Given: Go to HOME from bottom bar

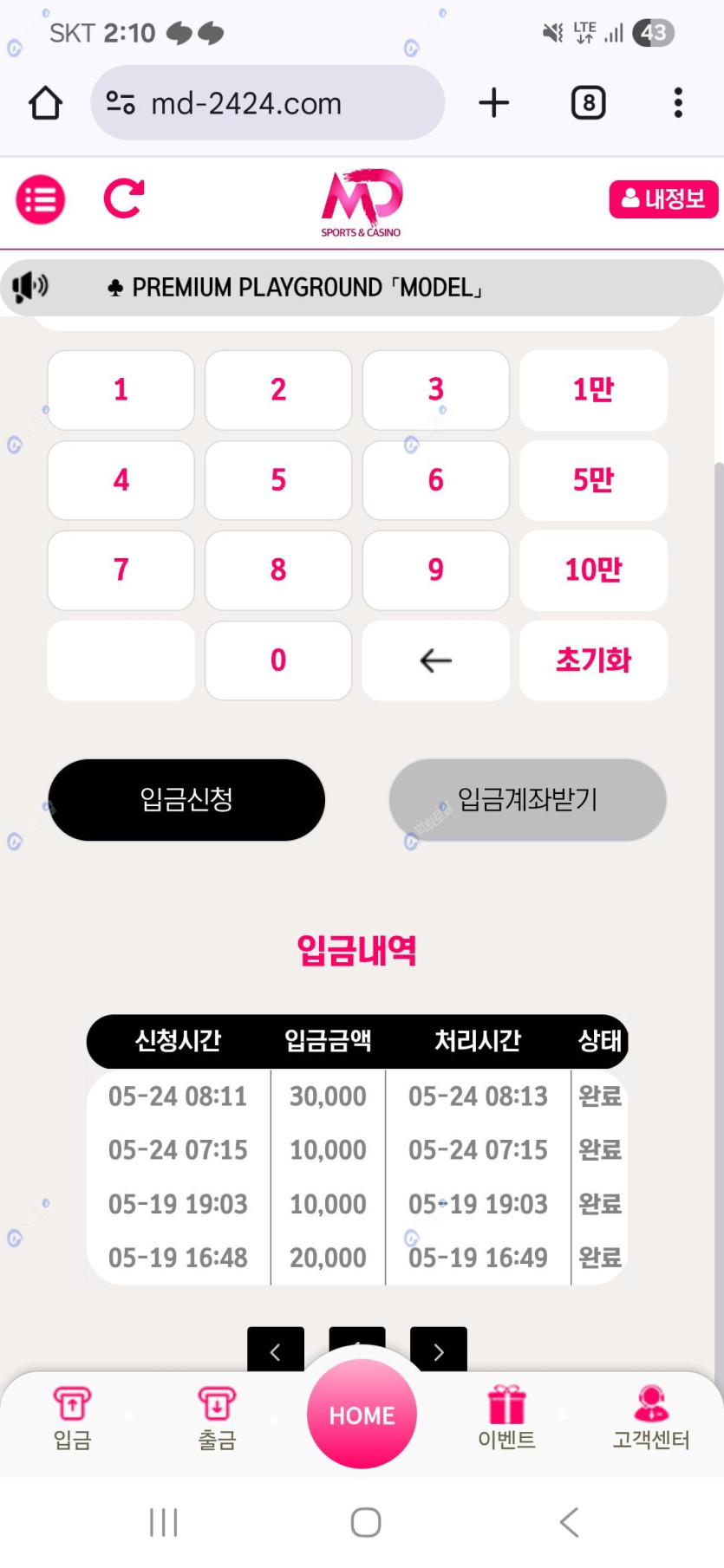Looking at the screenshot, I should [362, 1415].
